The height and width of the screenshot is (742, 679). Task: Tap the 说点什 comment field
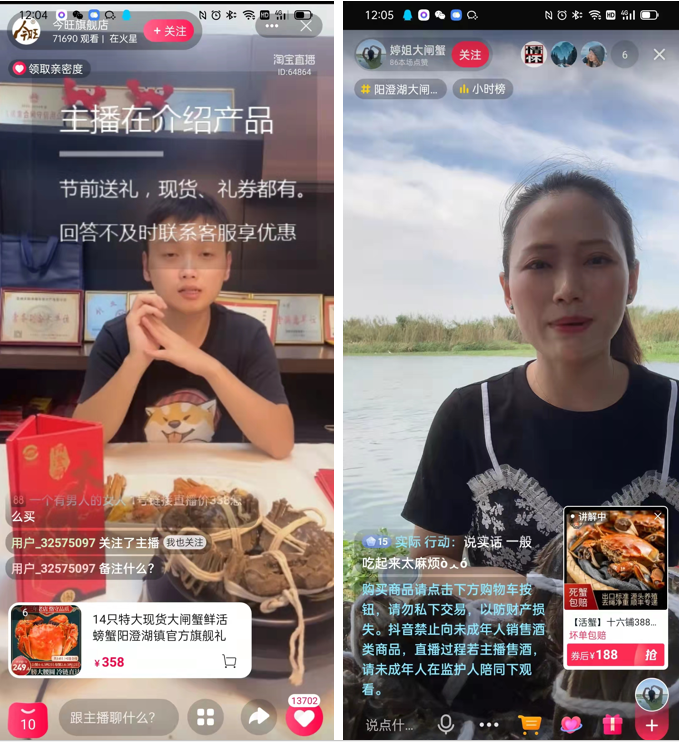coord(390,724)
